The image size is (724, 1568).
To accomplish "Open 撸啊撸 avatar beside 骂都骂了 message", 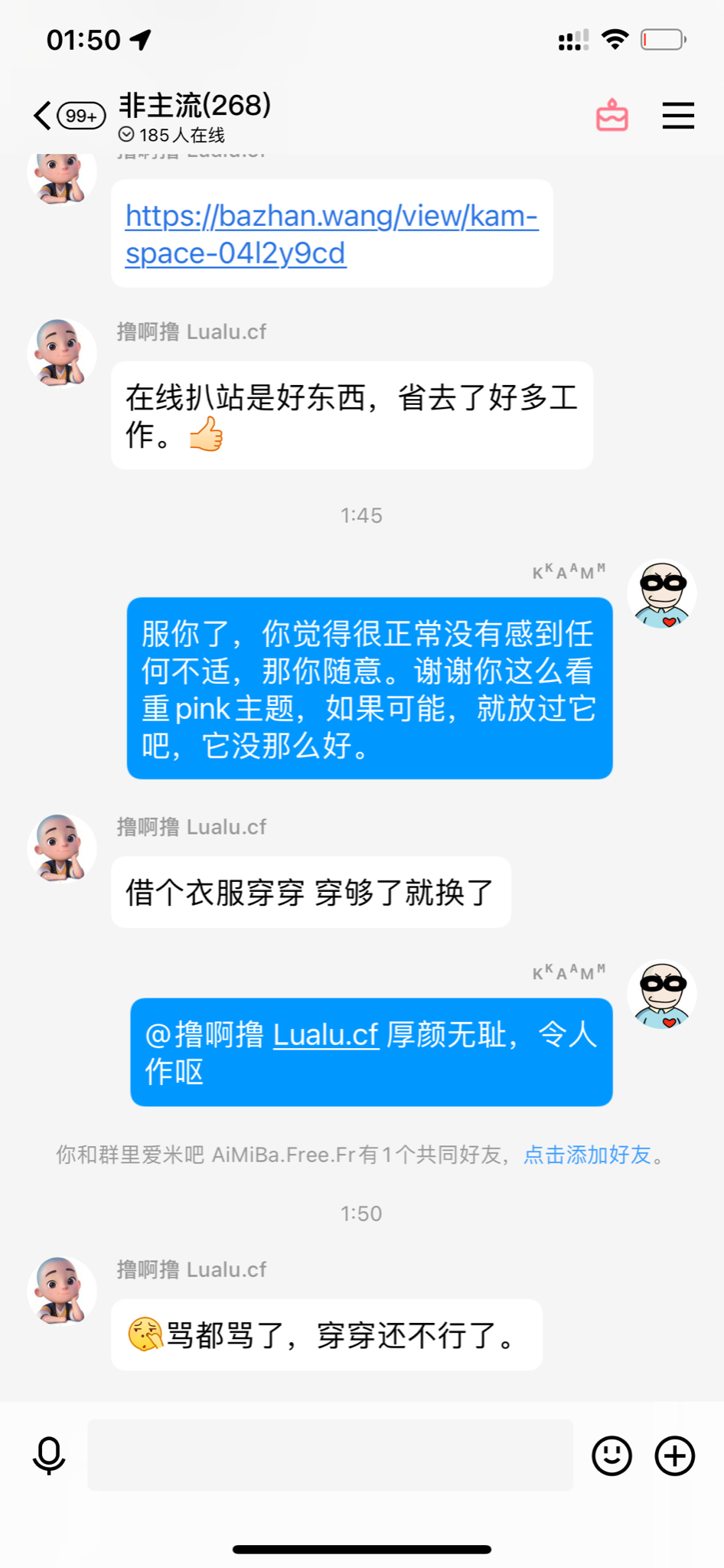I will pyautogui.click(x=62, y=1291).
